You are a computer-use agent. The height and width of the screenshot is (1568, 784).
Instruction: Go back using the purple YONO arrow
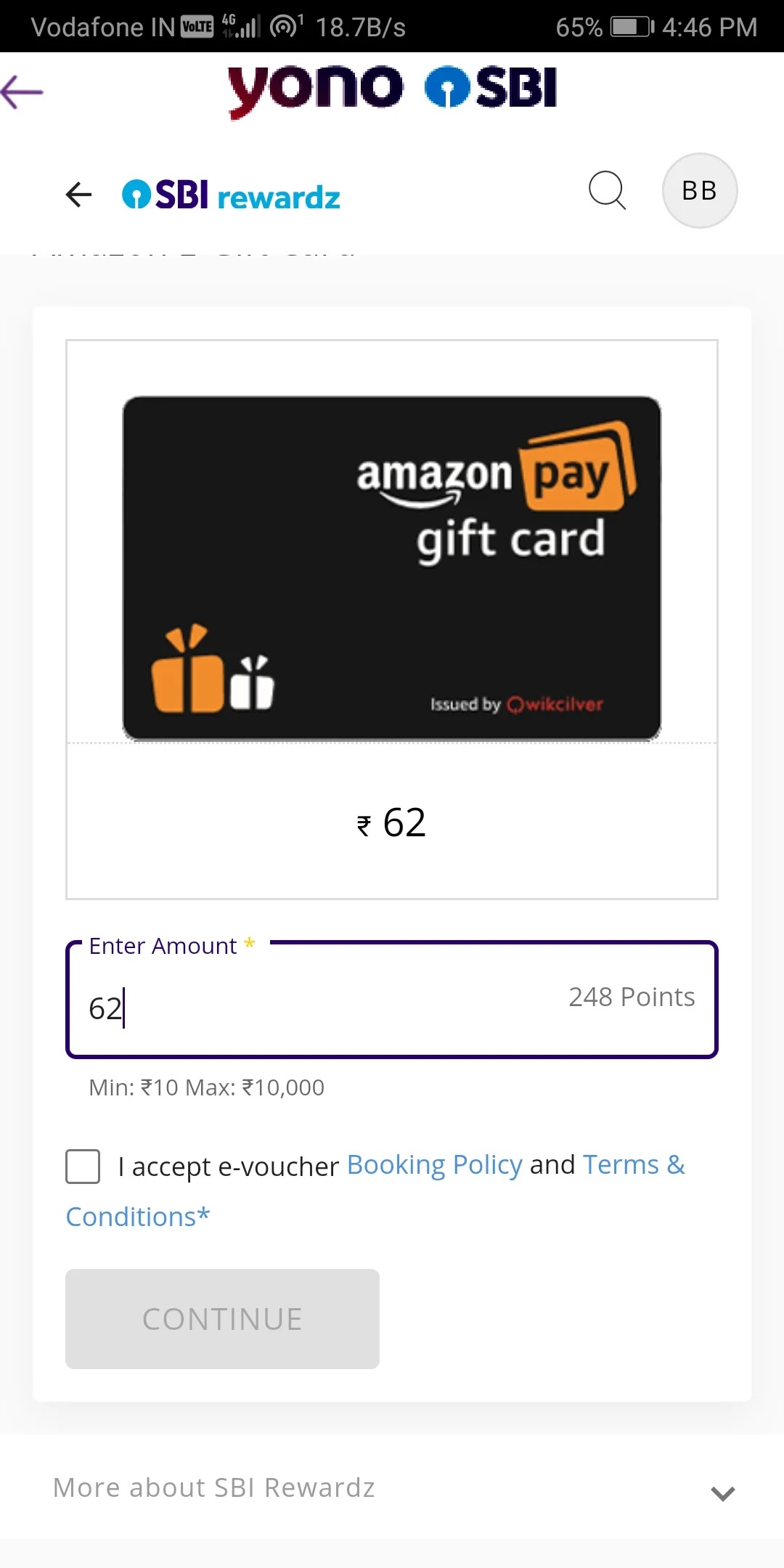tap(23, 92)
